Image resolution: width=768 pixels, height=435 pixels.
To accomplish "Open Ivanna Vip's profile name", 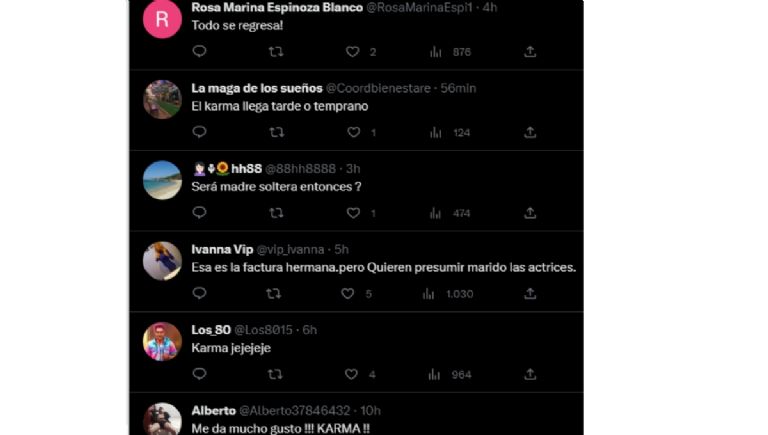I will (222, 250).
